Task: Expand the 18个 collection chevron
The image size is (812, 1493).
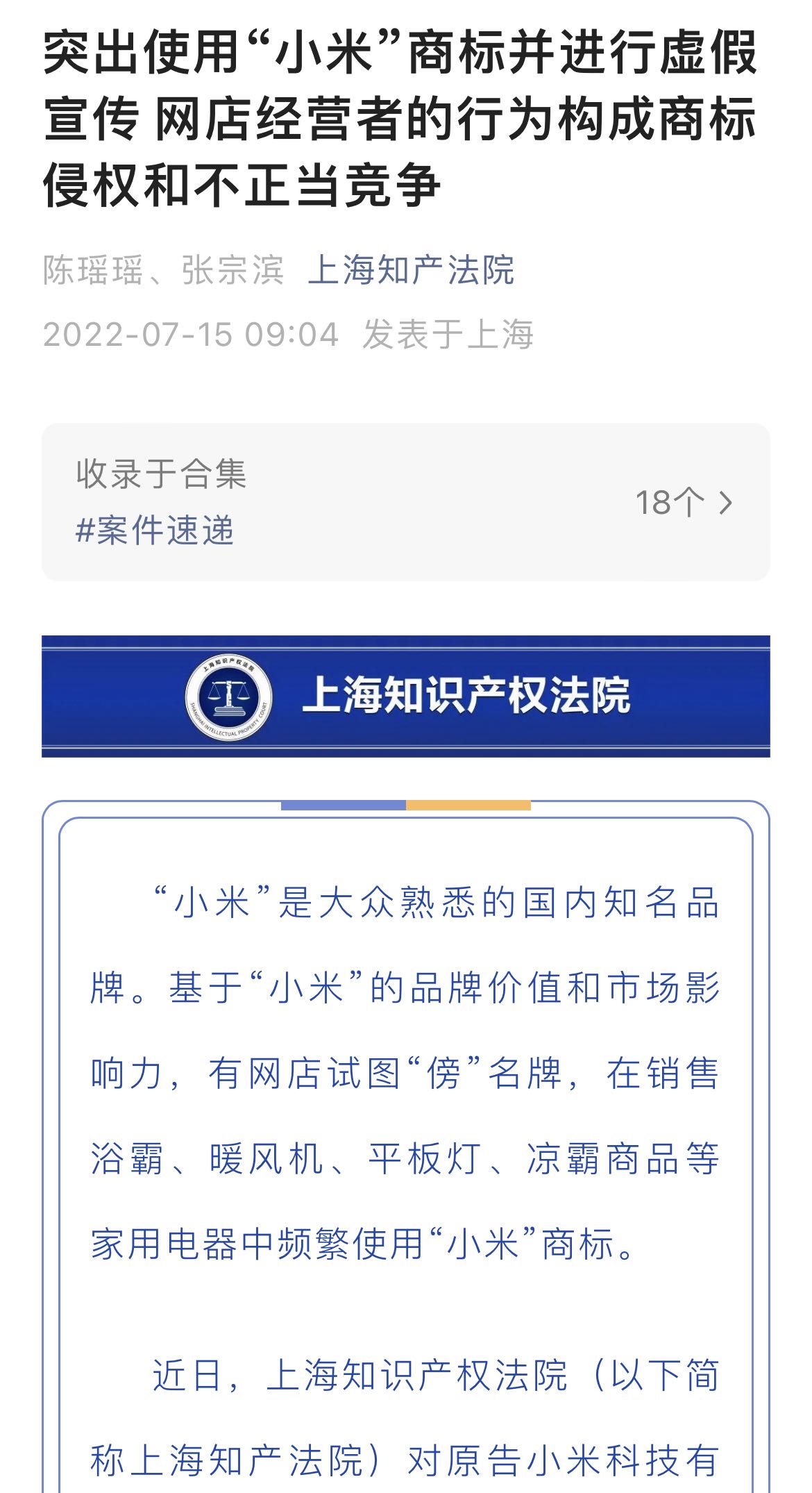Action: click(x=725, y=503)
